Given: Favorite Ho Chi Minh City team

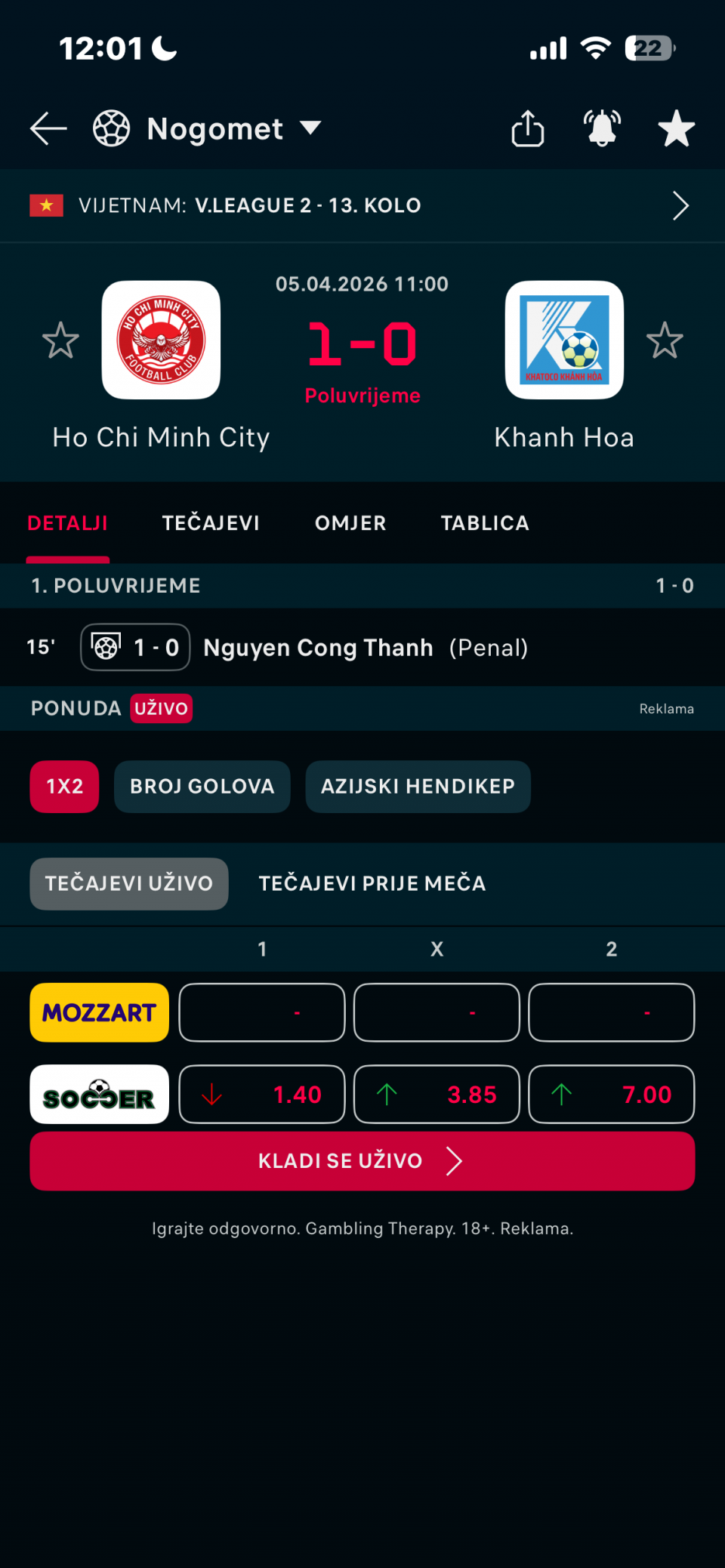Looking at the screenshot, I should click(x=60, y=340).
